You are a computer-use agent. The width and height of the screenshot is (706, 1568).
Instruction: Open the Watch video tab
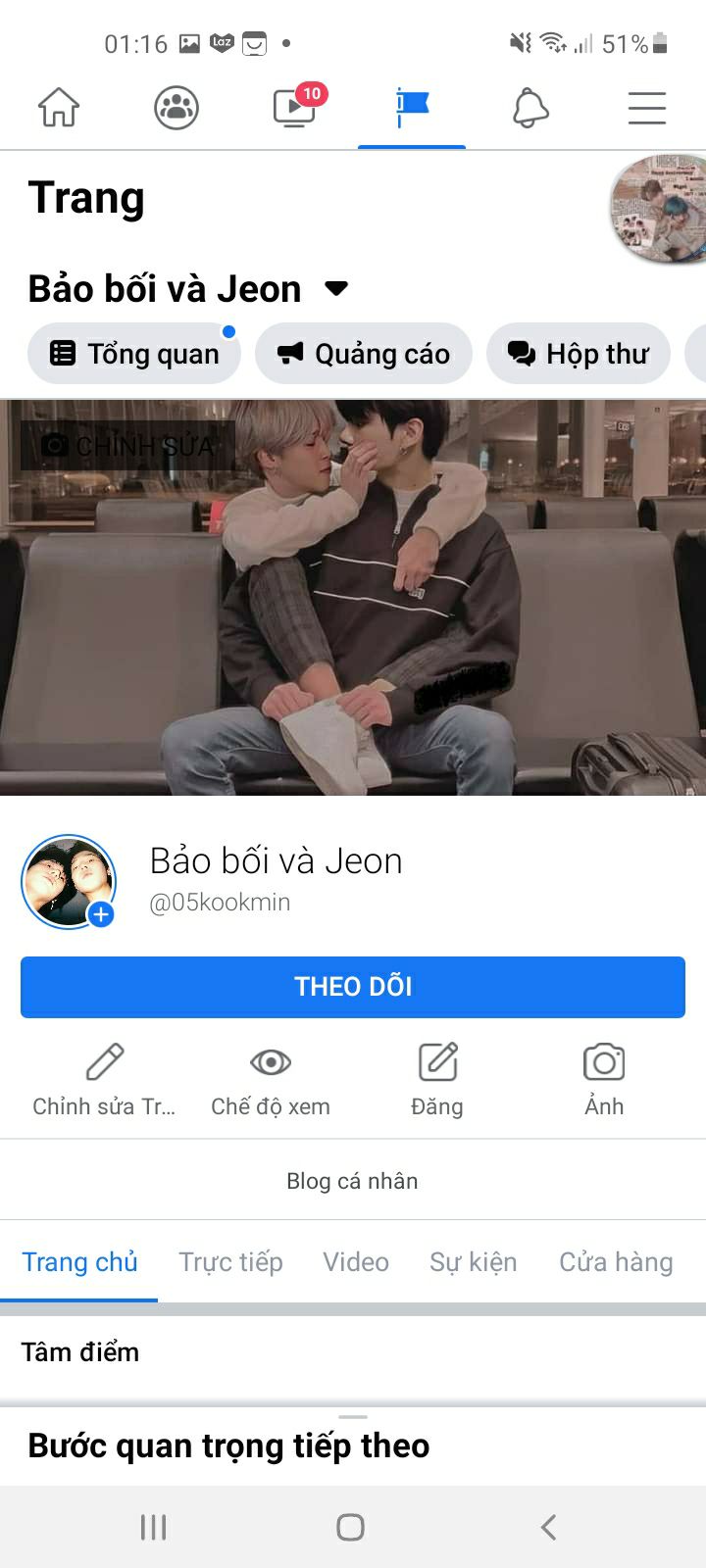[x=294, y=107]
